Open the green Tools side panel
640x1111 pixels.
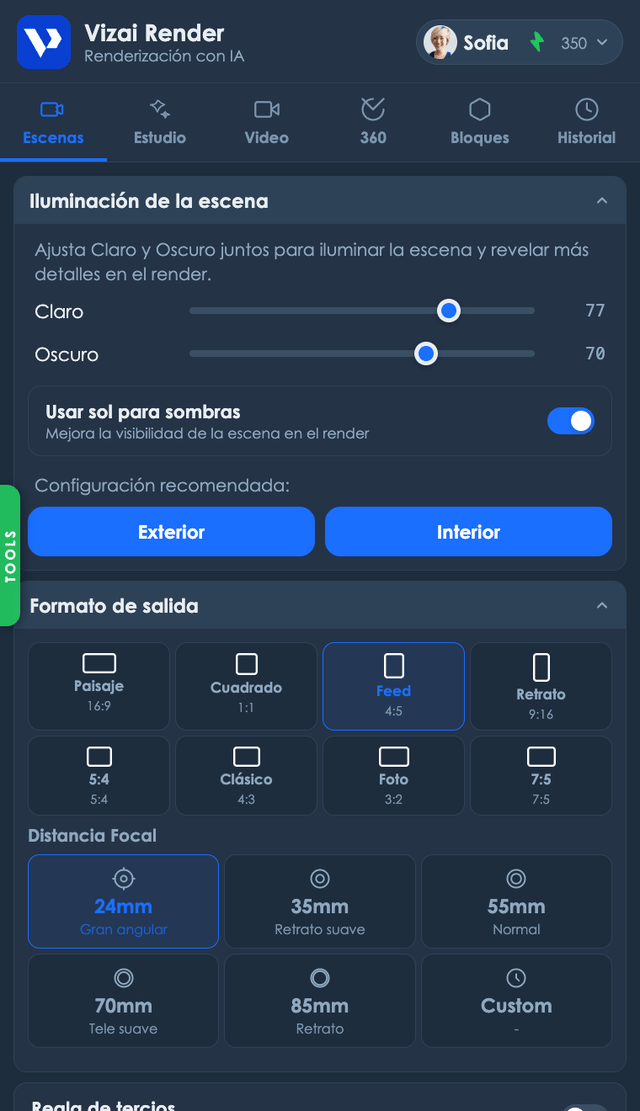tap(10, 556)
